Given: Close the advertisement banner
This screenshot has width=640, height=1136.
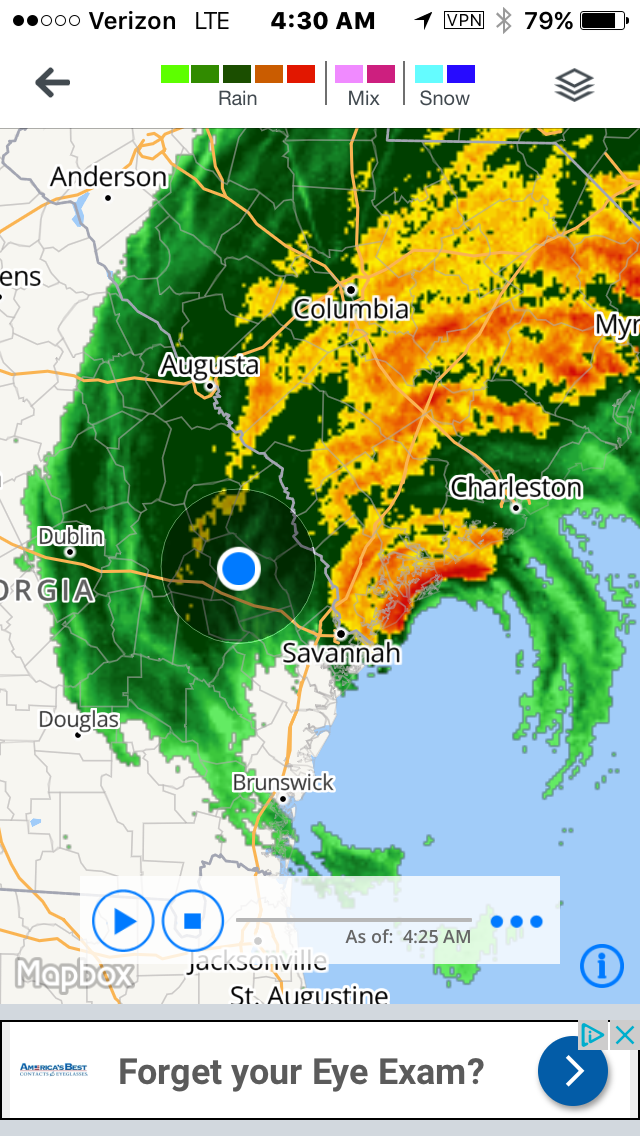Looking at the screenshot, I should point(626,1035).
